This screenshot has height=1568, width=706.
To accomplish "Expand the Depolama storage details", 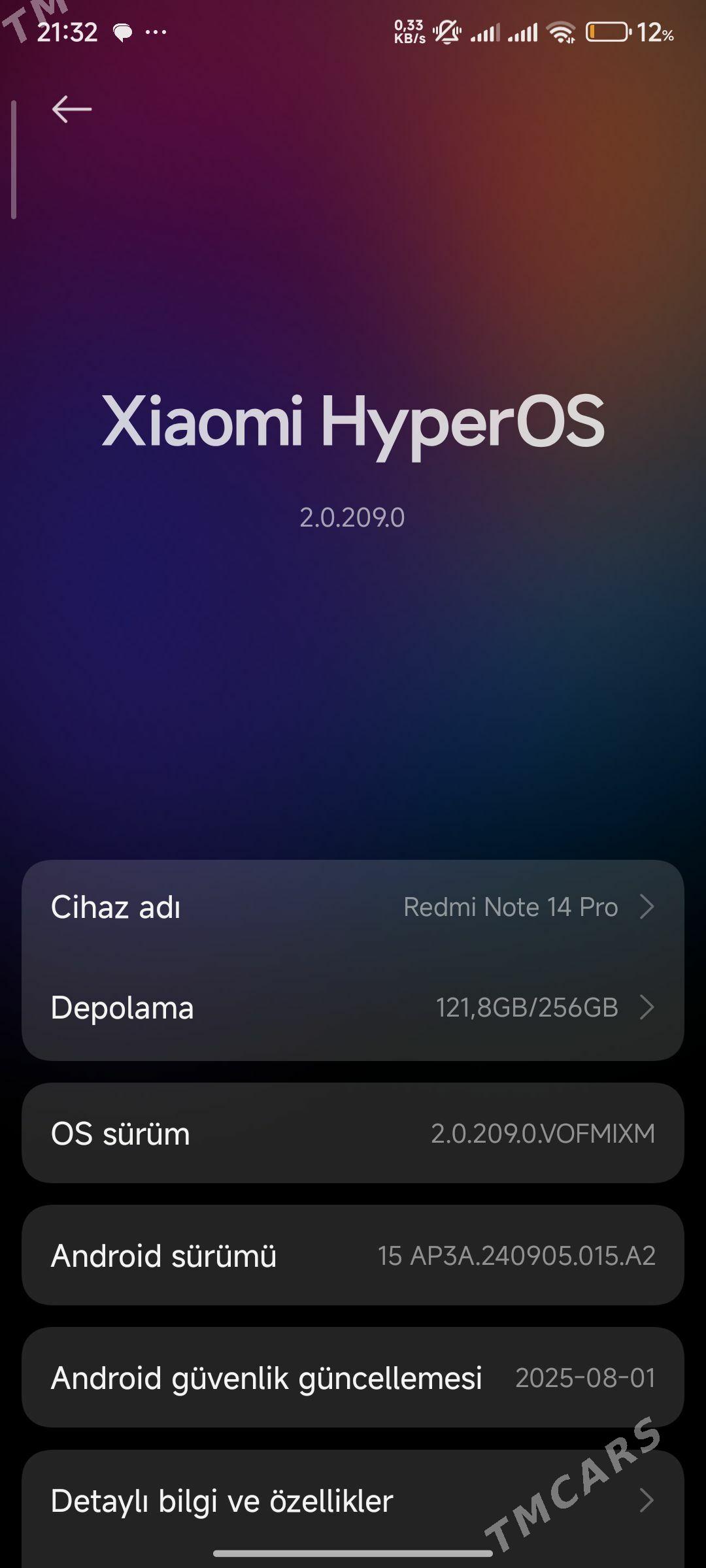I will point(353,1007).
